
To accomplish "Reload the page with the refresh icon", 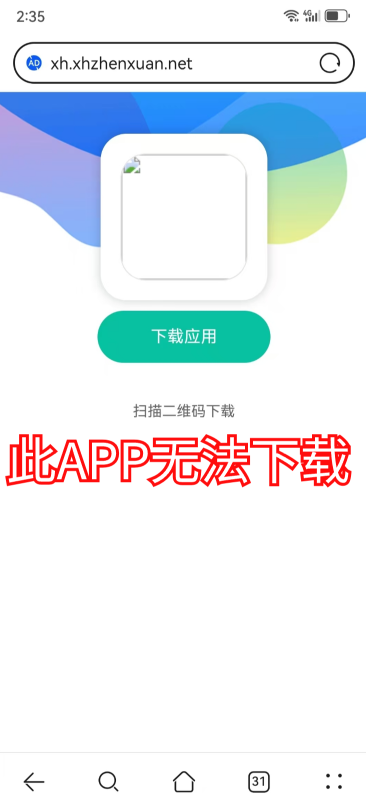I will [330, 63].
